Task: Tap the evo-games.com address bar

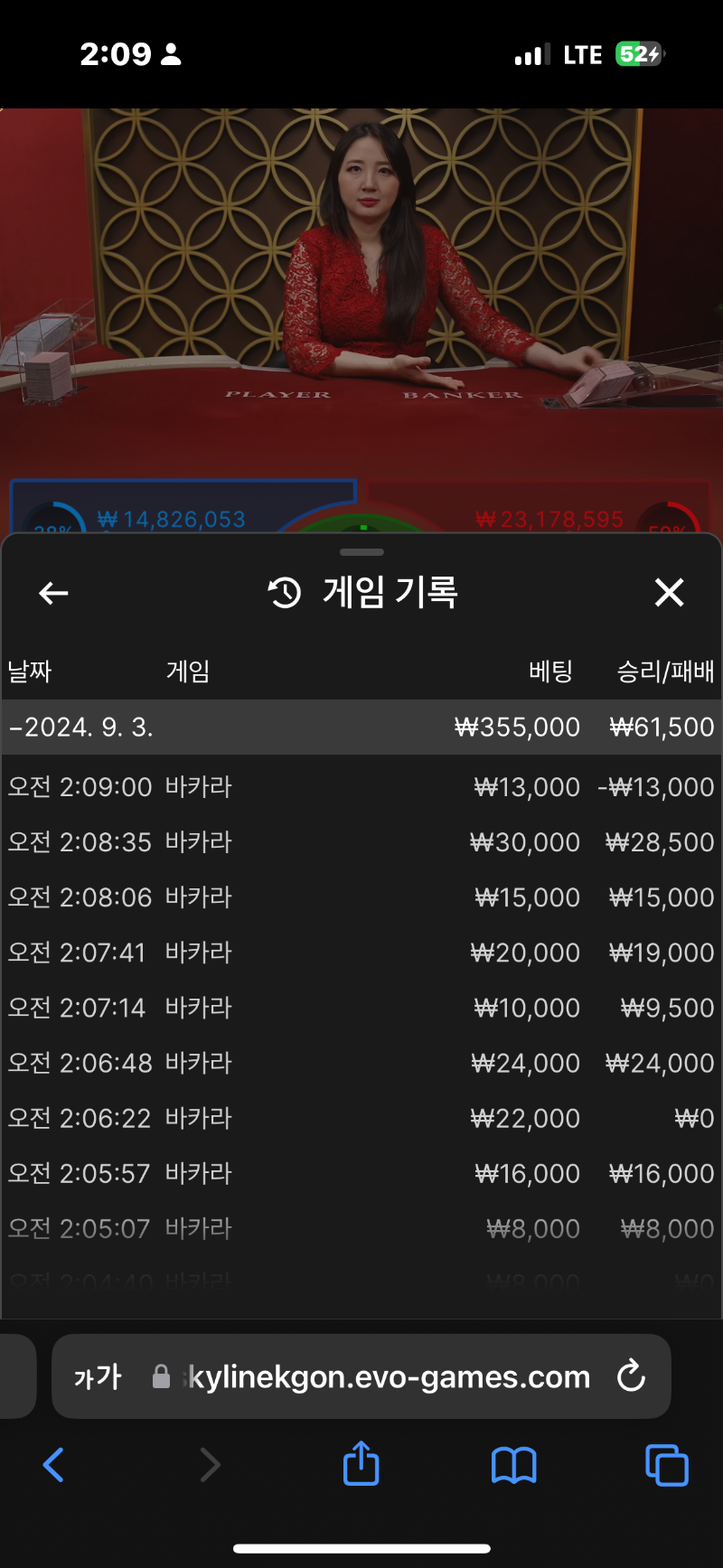Action: pos(389,1376)
